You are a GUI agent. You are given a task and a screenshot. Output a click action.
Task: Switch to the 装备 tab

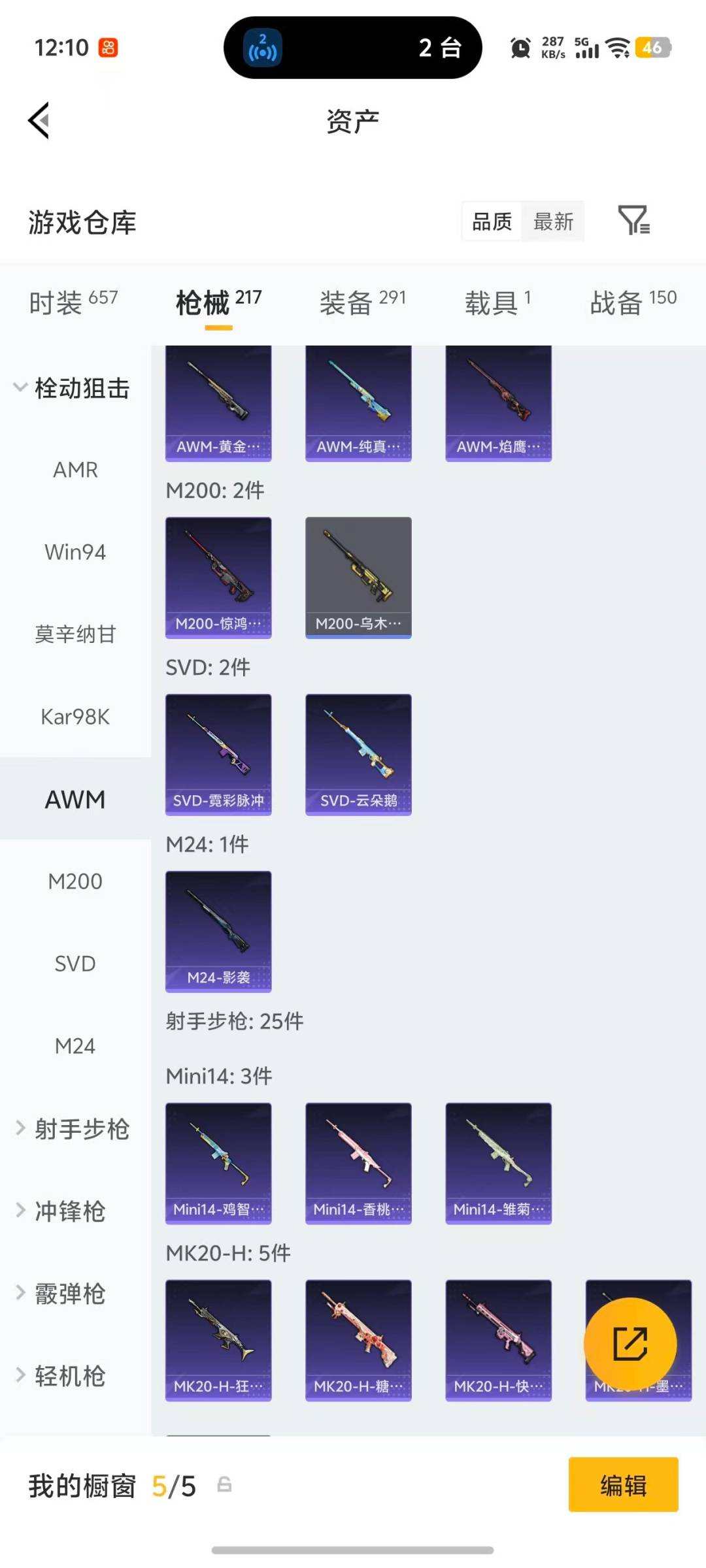point(362,302)
